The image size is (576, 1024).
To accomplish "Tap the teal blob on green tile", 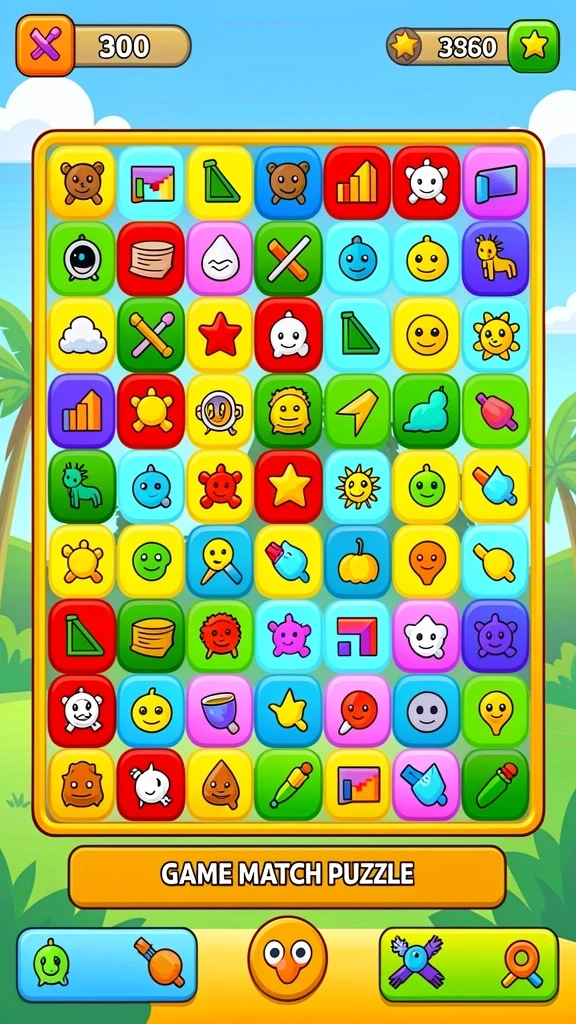I will 426,411.
